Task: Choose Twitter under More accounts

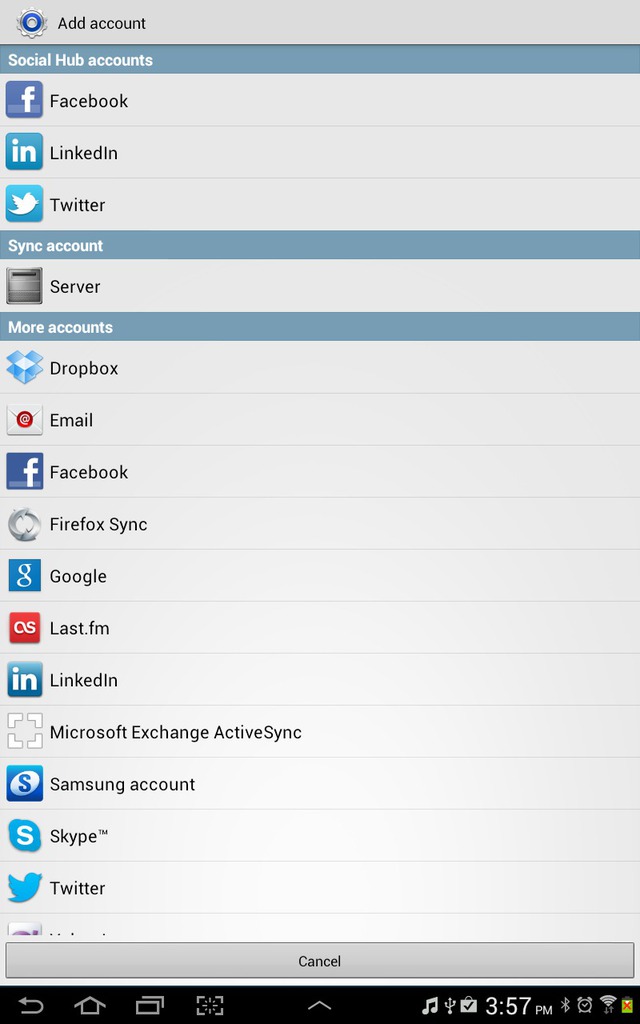Action: click(320, 888)
